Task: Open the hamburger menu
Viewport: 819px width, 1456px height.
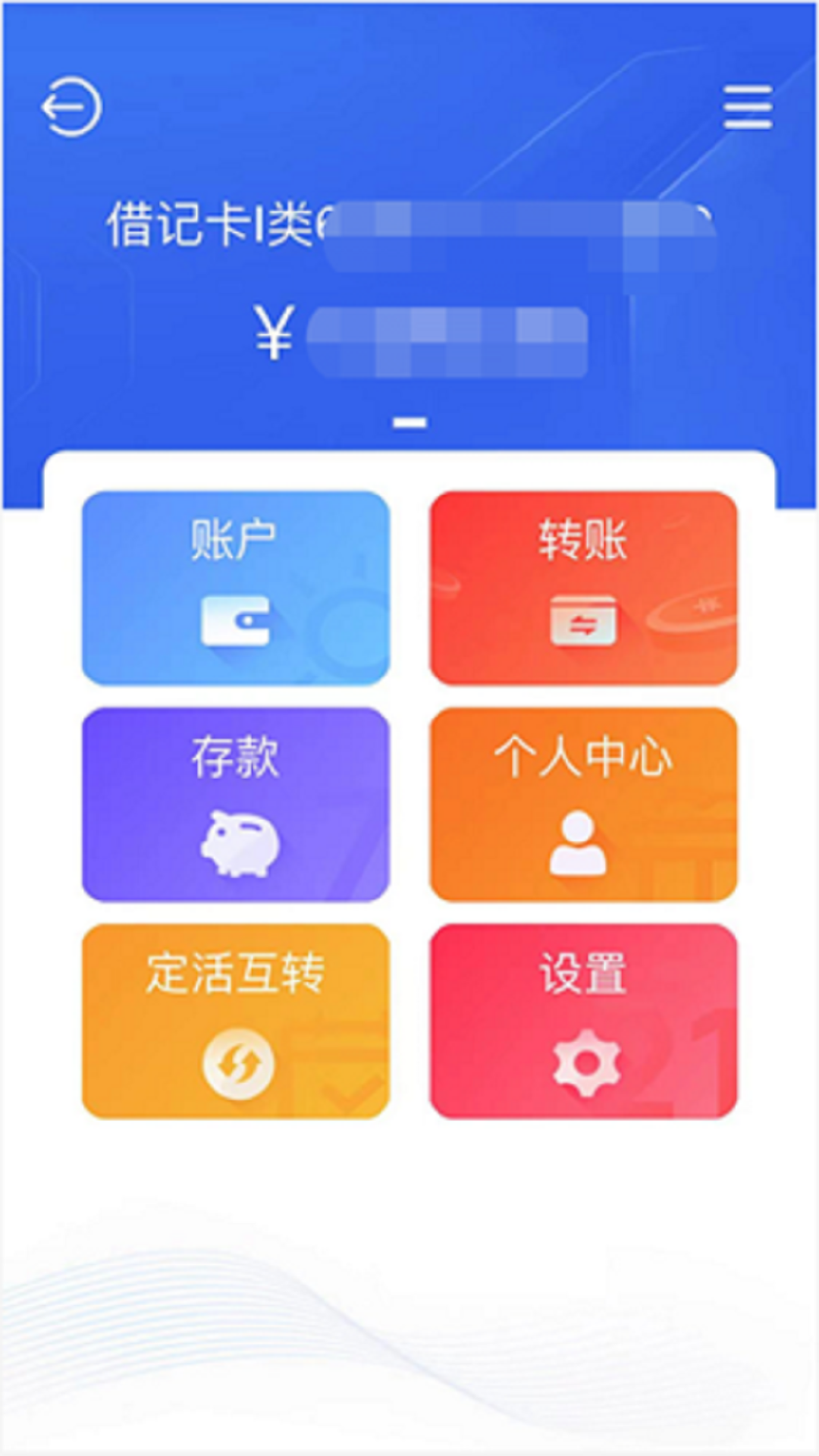Action: click(x=747, y=107)
